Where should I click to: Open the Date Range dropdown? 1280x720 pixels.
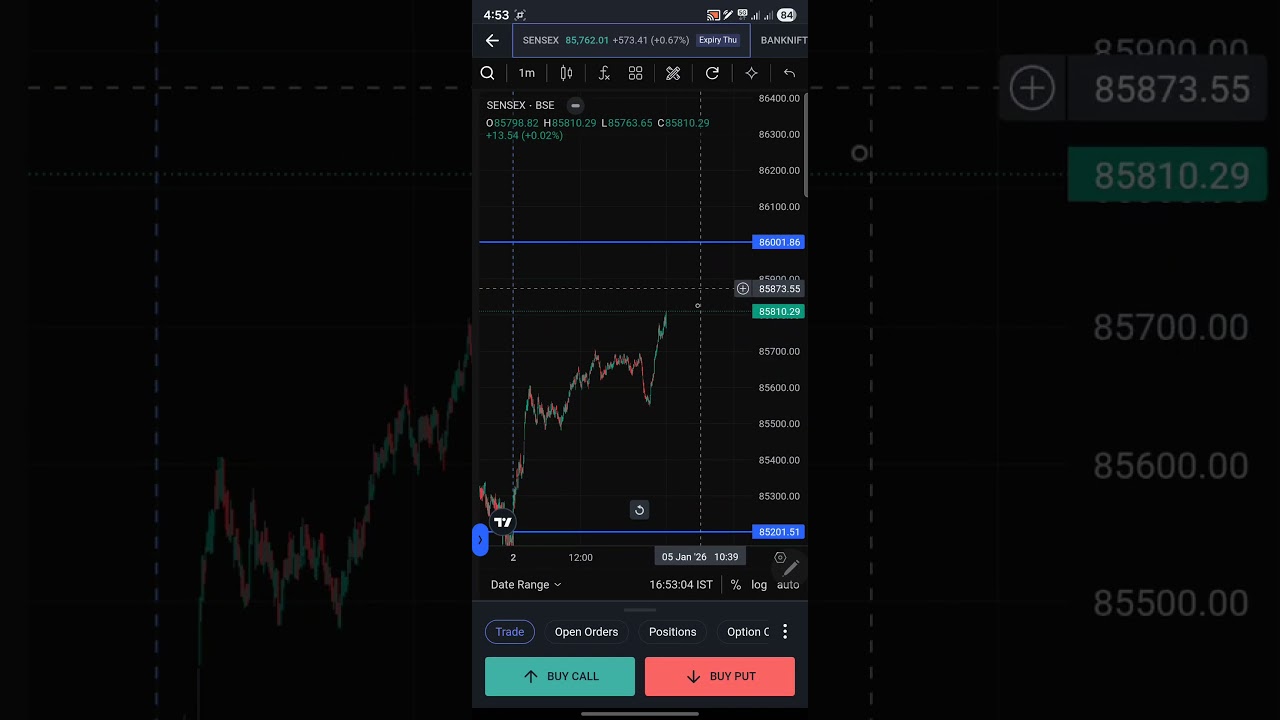click(526, 585)
